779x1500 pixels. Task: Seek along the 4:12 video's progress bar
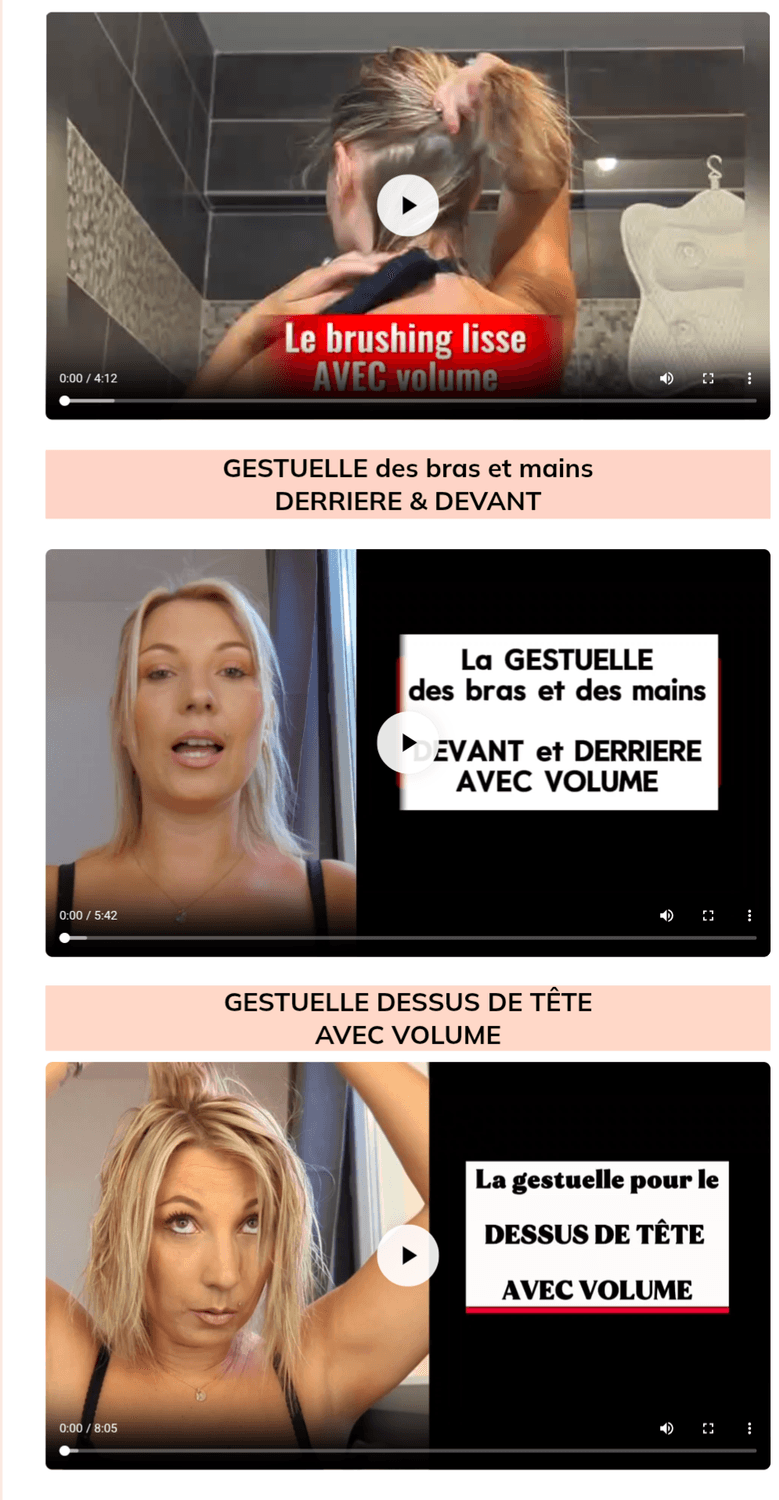[408, 400]
